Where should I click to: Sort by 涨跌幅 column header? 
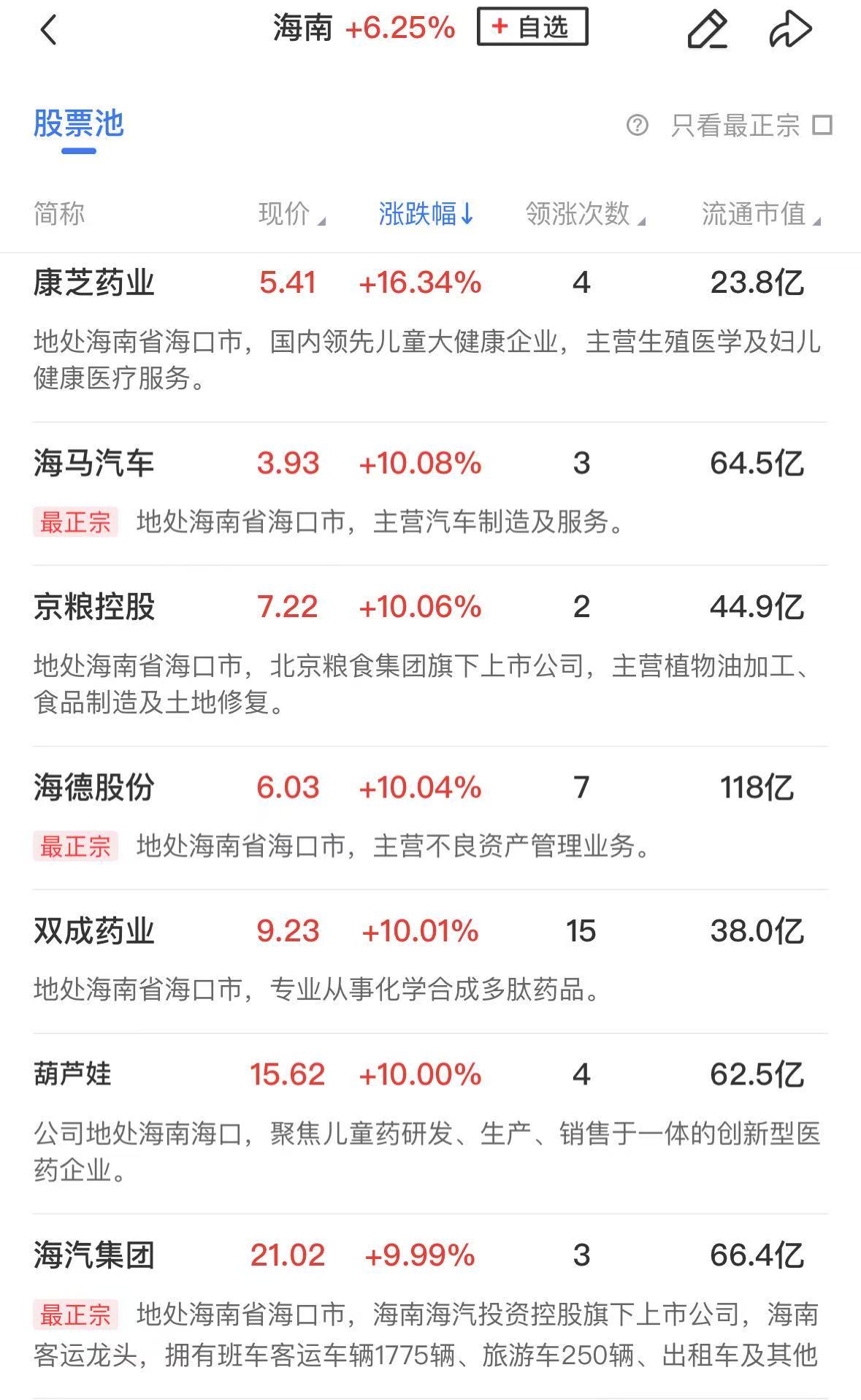tap(426, 214)
